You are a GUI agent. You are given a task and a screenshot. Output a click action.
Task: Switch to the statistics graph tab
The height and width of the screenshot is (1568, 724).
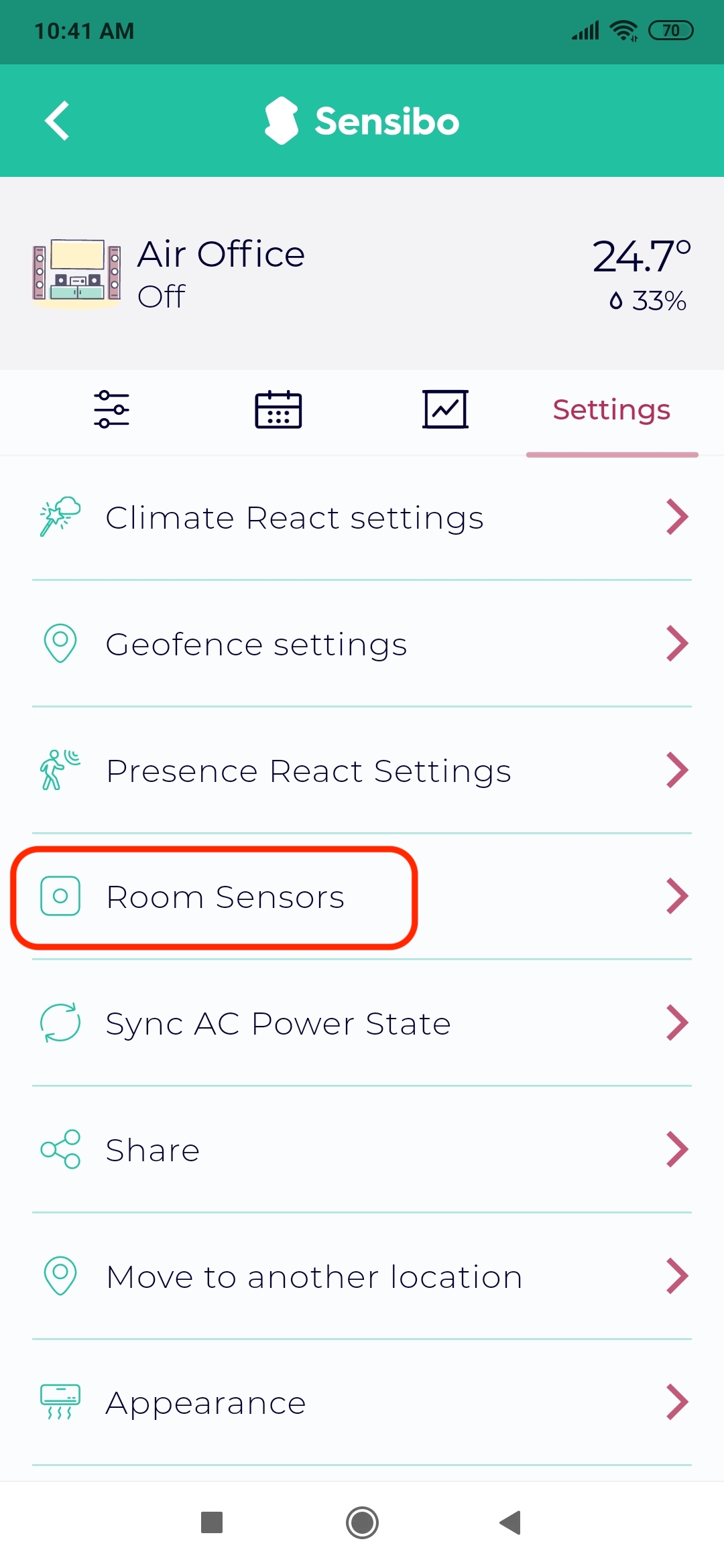point(445,409)
